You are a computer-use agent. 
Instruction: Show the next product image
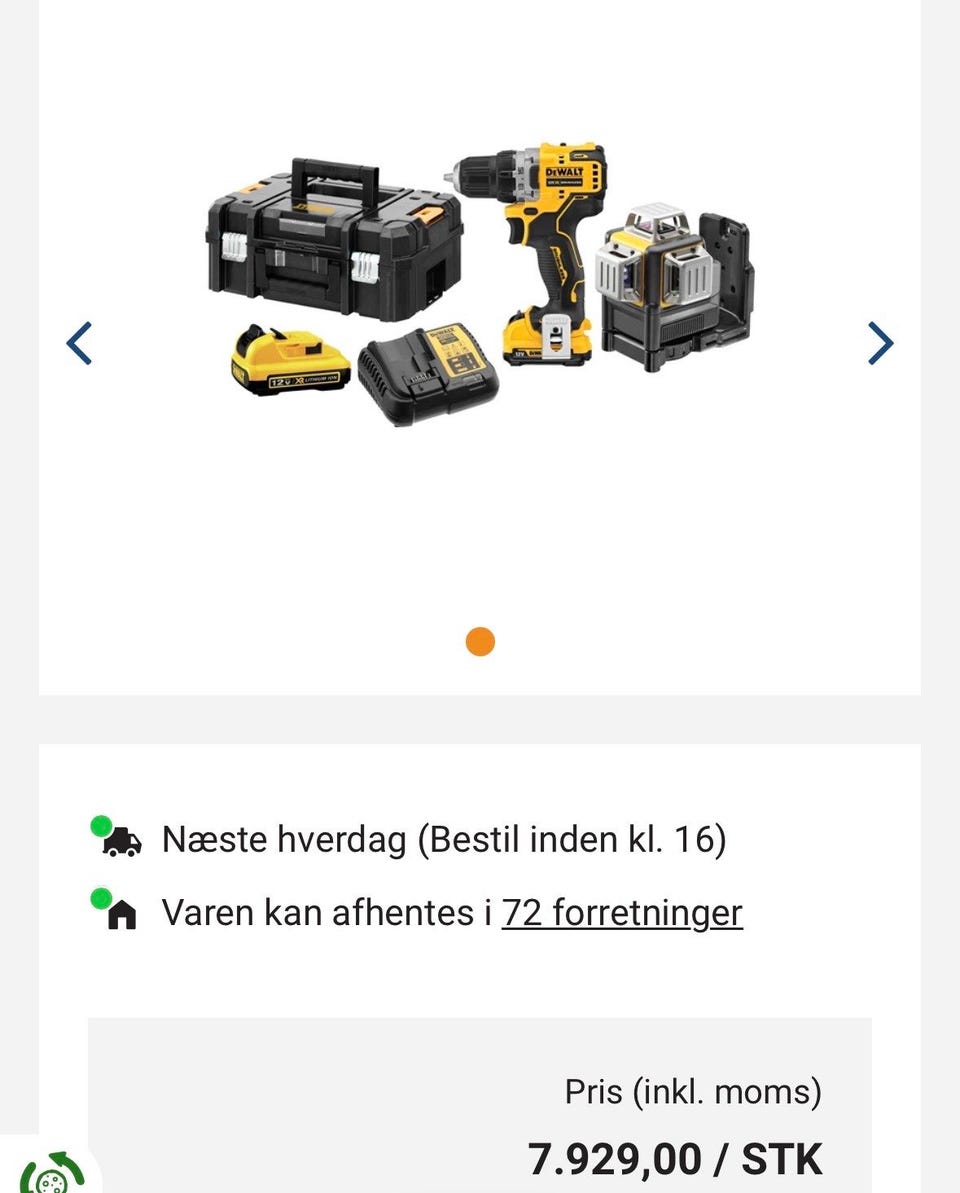[880, 343]
